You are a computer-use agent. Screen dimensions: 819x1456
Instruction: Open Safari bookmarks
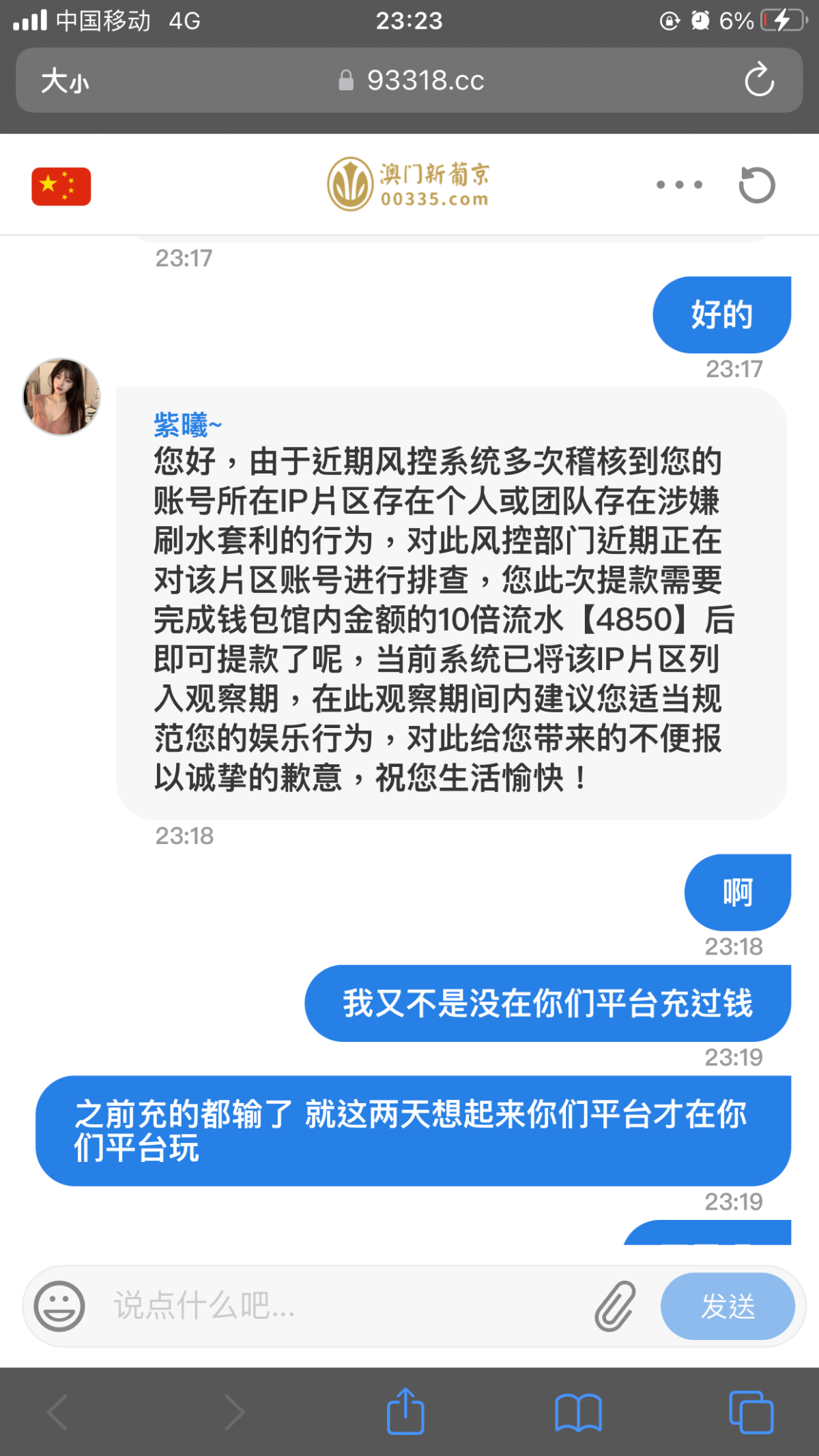(578, 1411)
